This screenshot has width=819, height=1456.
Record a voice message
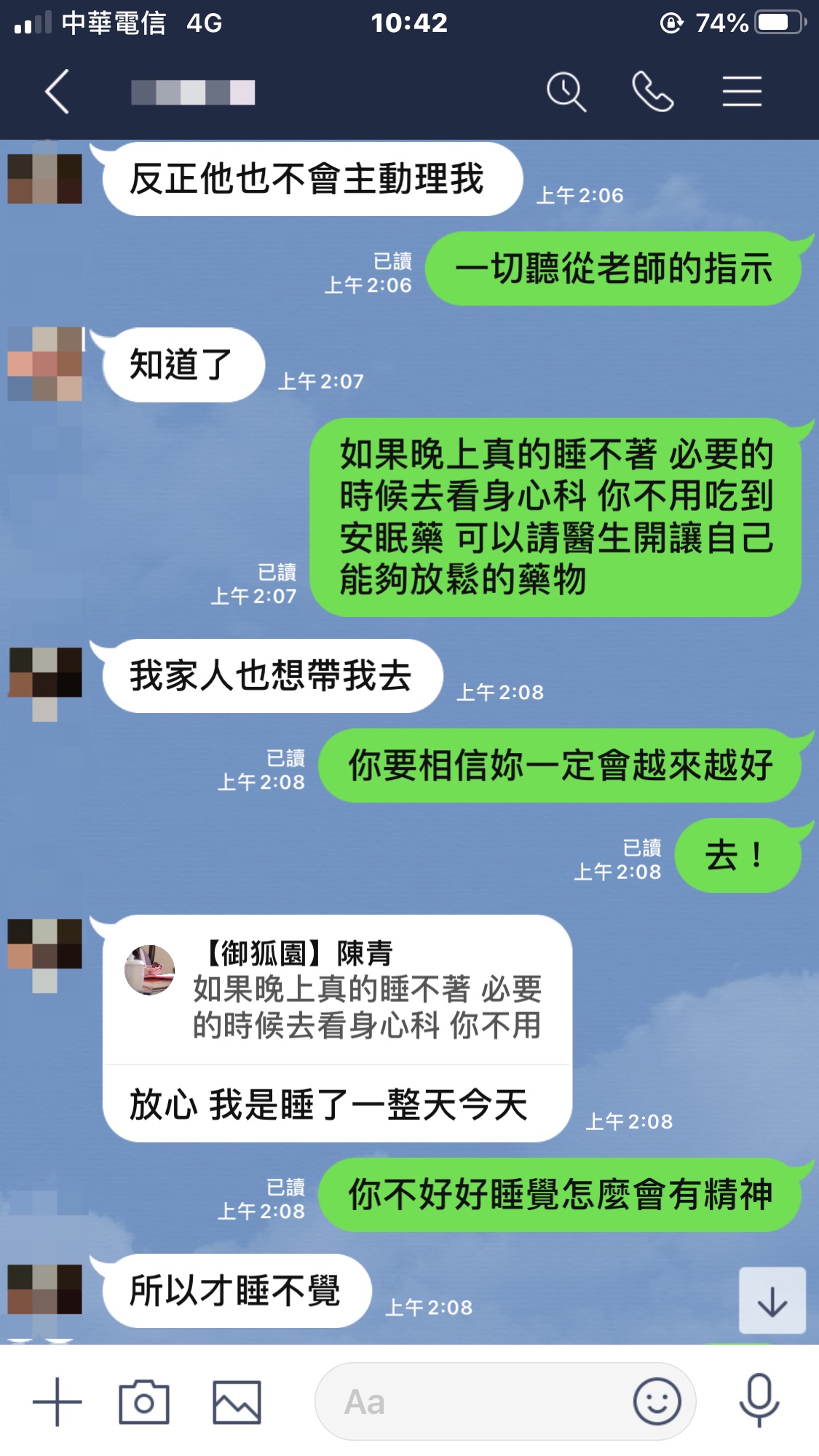(759, 1401)
